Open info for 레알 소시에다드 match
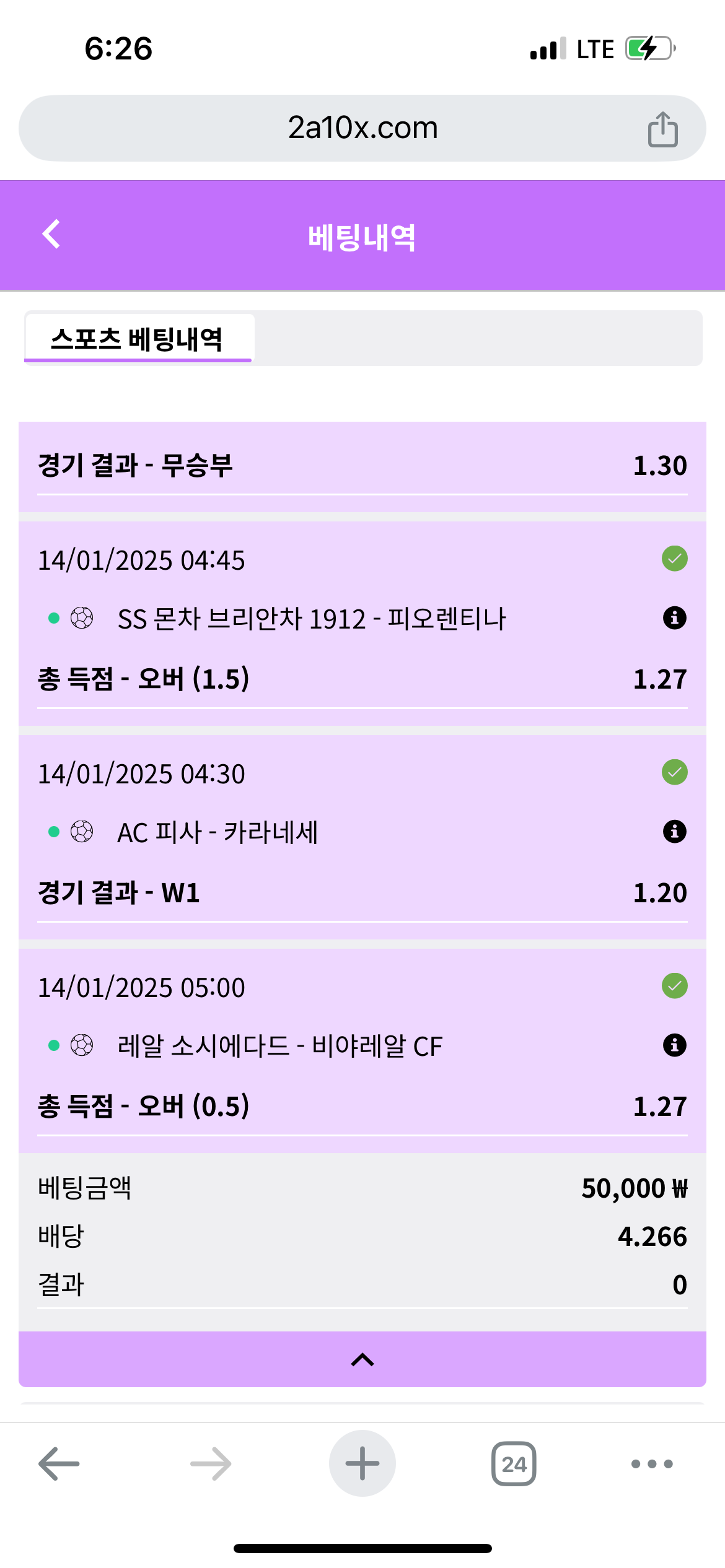 point(674,1045)
